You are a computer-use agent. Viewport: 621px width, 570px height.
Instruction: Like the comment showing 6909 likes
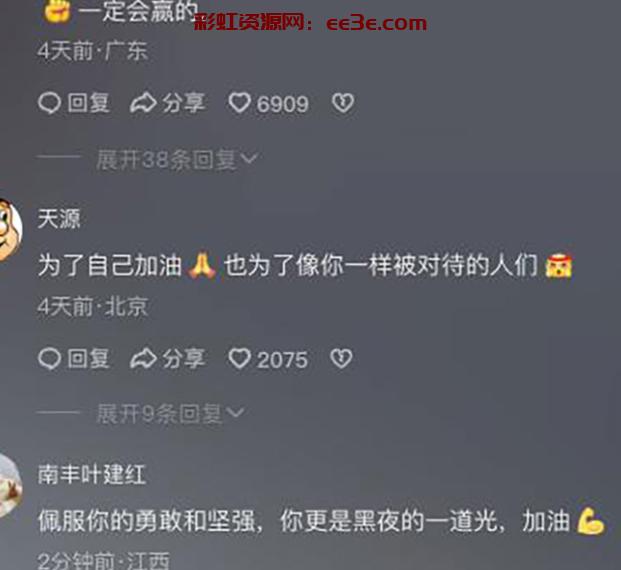[x=268, y=103]
